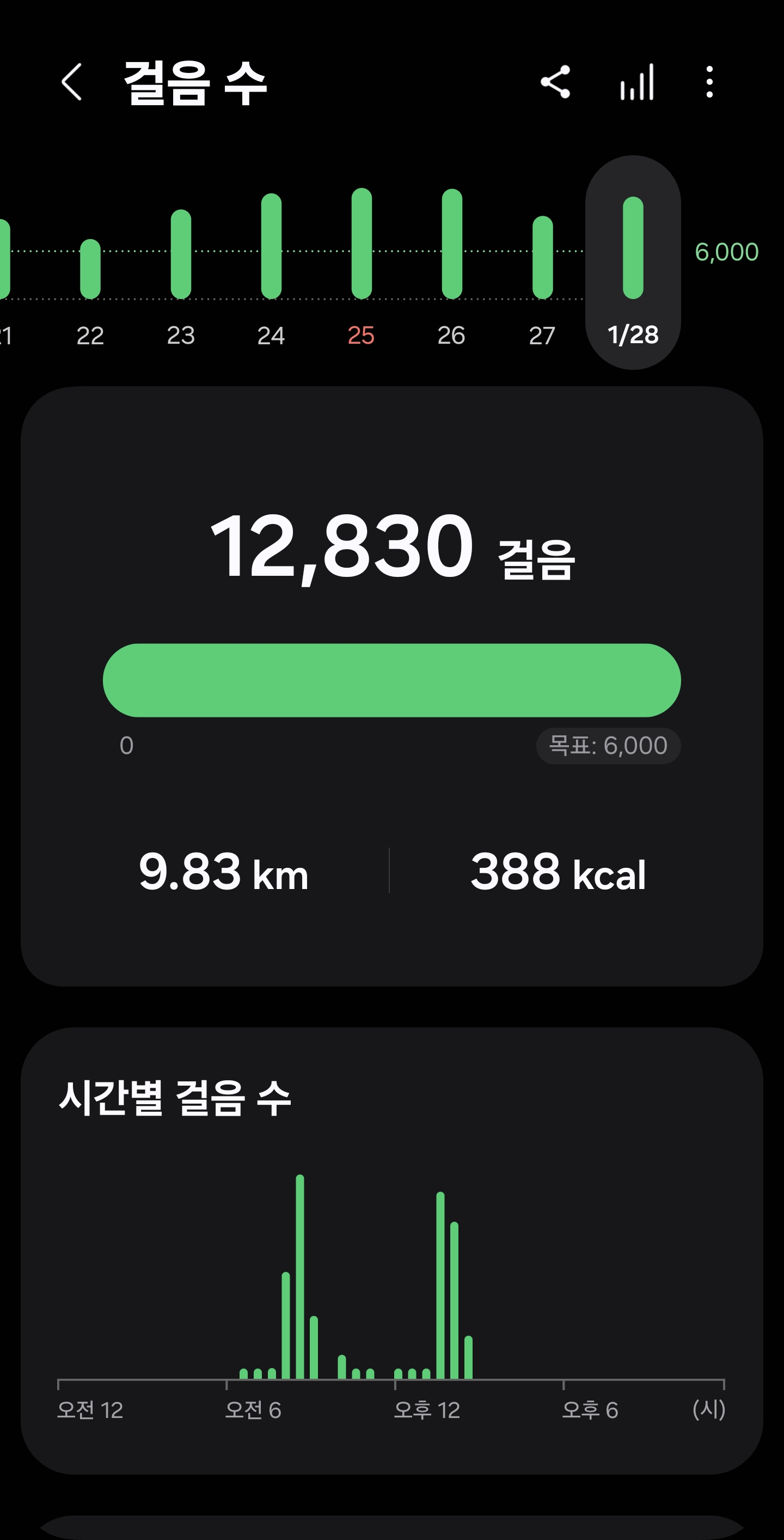Tap the 목표: 6,000 goal chip
This screenshot has width=784, height=1540.
pyautogui.click(x=608, y=746)
